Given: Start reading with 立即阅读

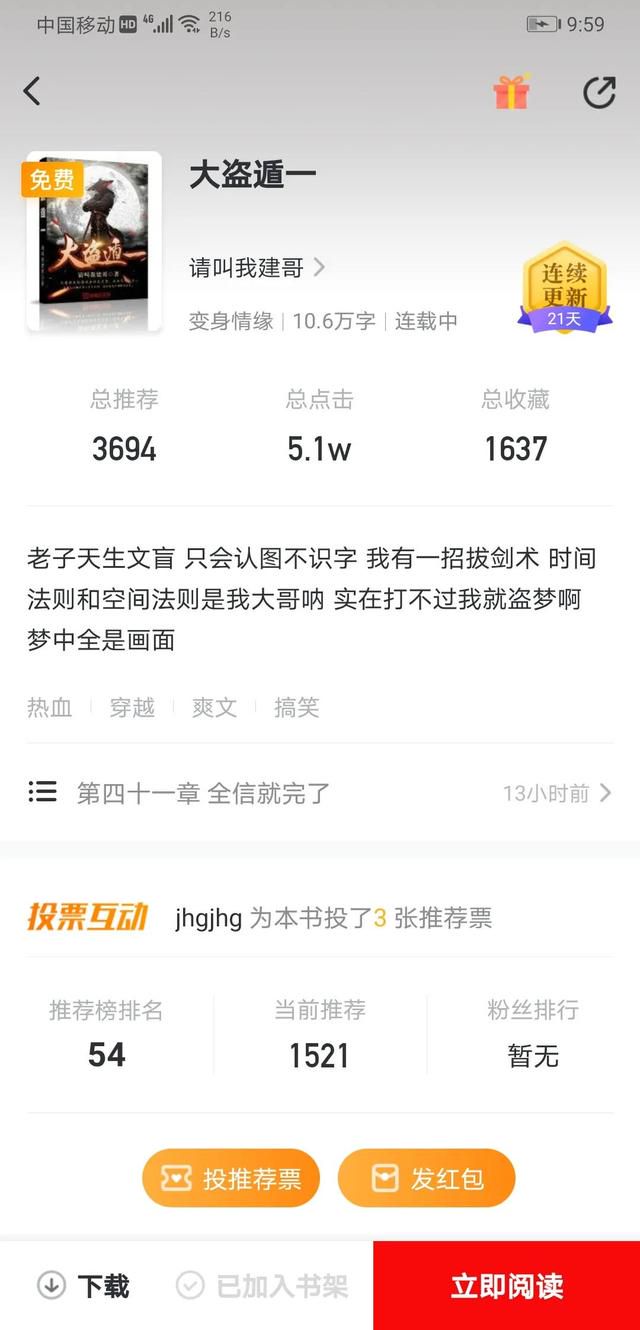Looking at the screenshot, I should coord(507,1286).
